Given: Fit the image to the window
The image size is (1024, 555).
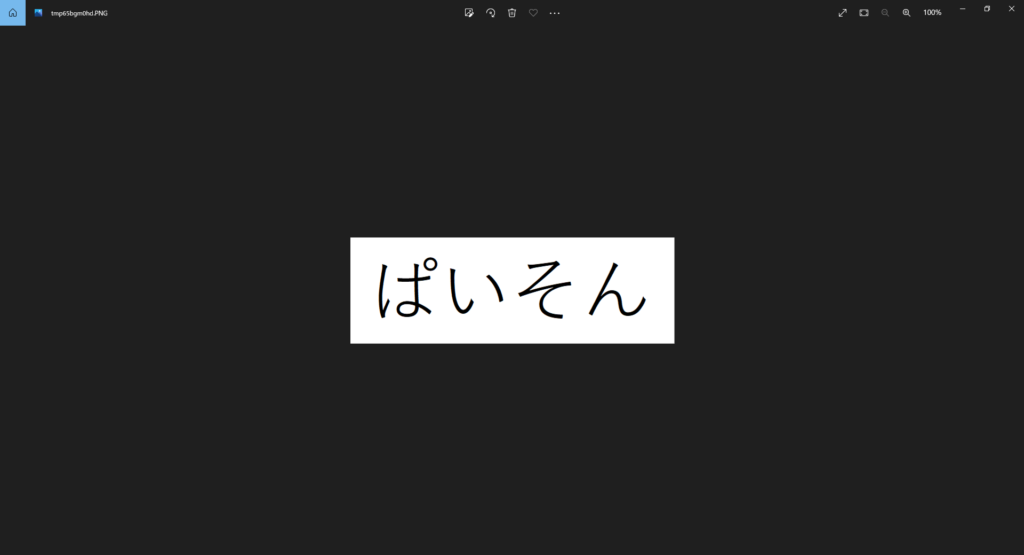Looking at the screenshot, I should point(864,12).
